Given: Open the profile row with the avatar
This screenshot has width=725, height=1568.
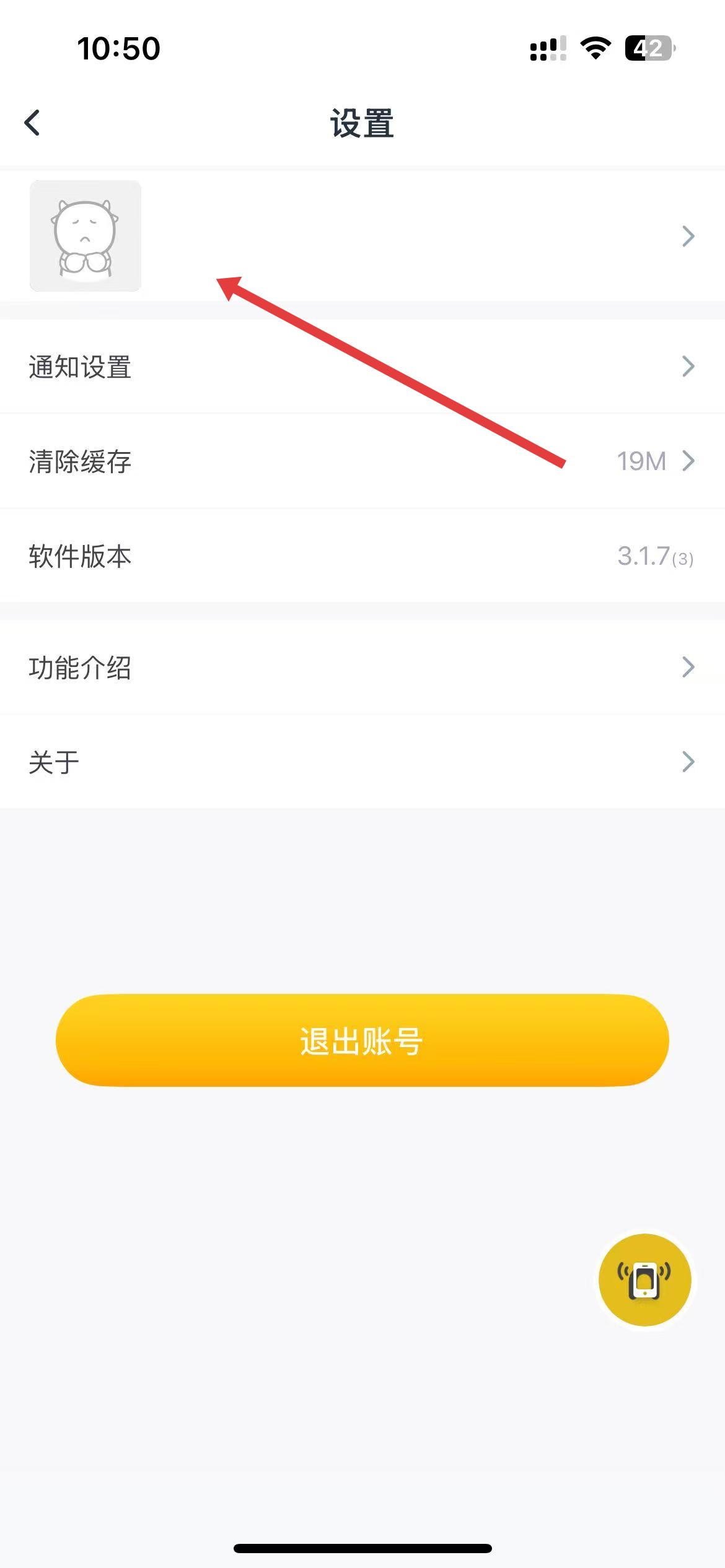Looking at the screenshot, I should [362, 236].
